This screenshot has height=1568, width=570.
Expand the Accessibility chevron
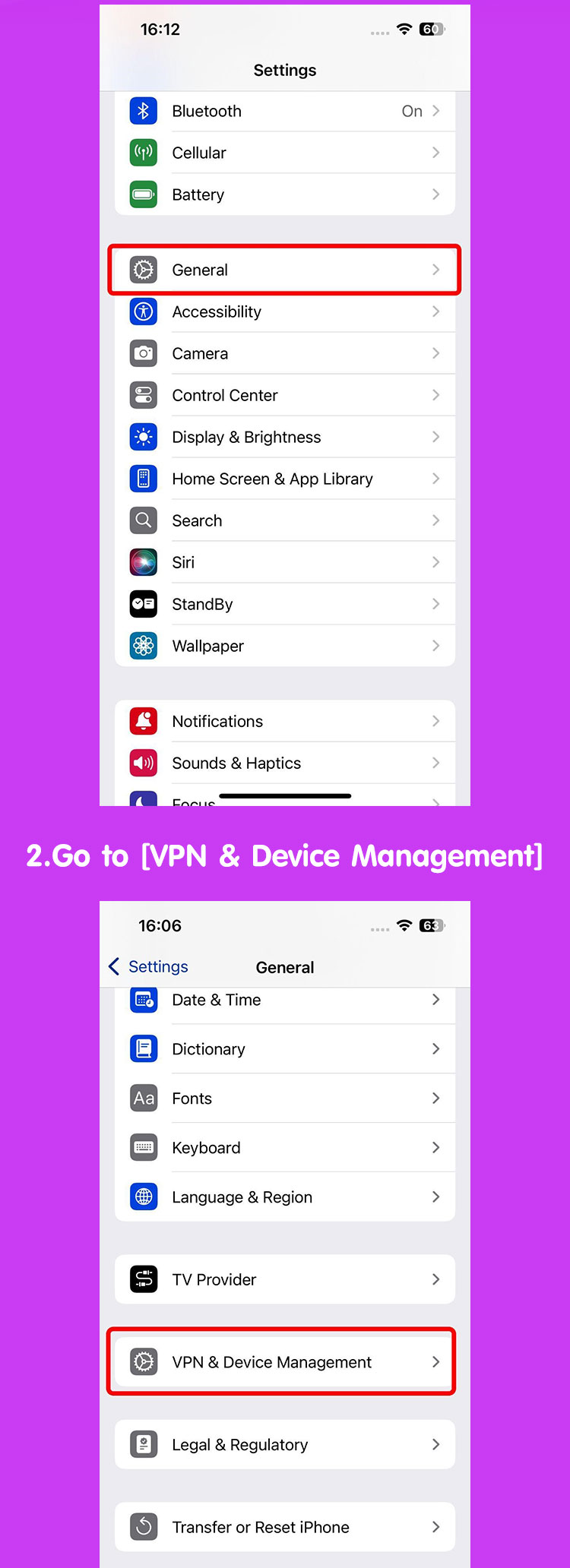pyautogui.click(x=435, y=311)
